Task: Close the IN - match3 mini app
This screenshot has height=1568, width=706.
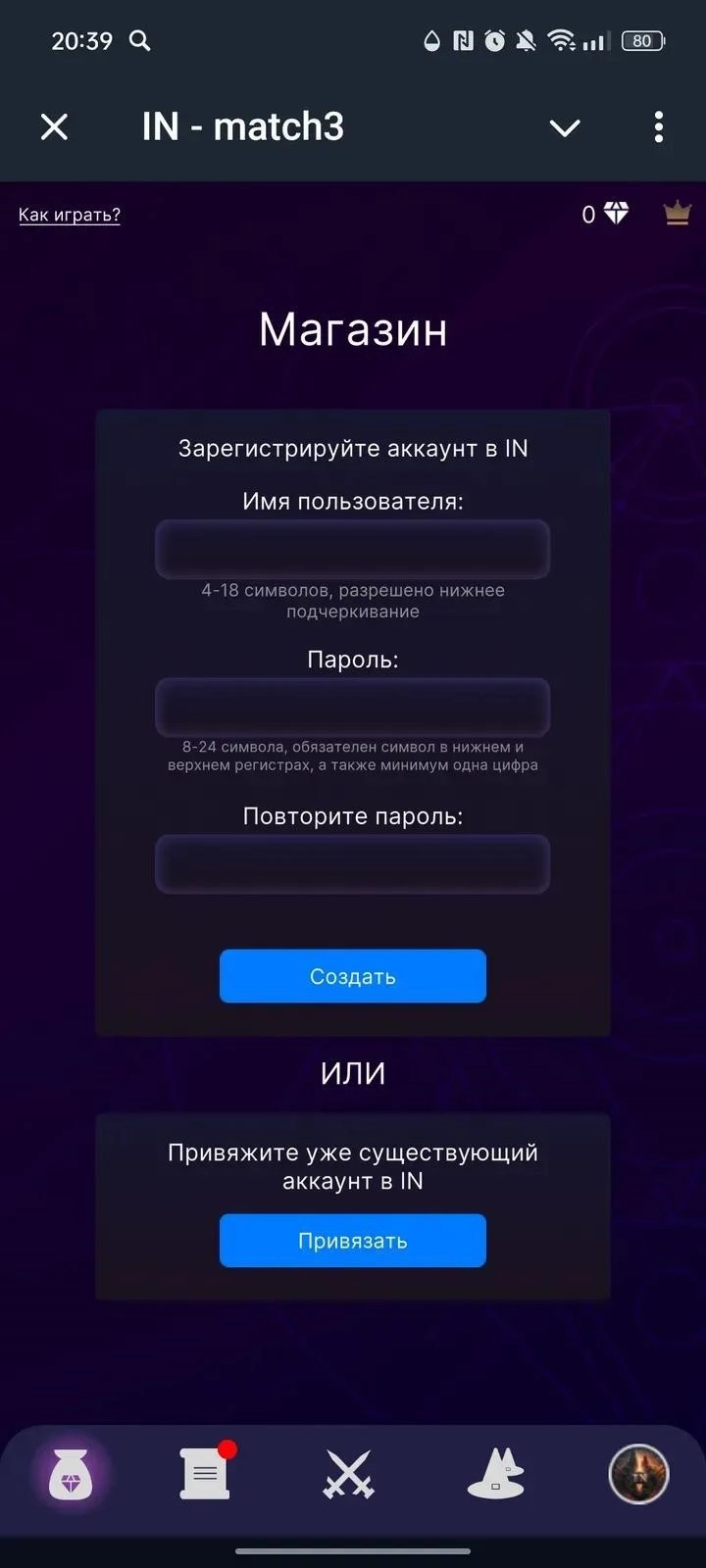Action: click(55, 126)
